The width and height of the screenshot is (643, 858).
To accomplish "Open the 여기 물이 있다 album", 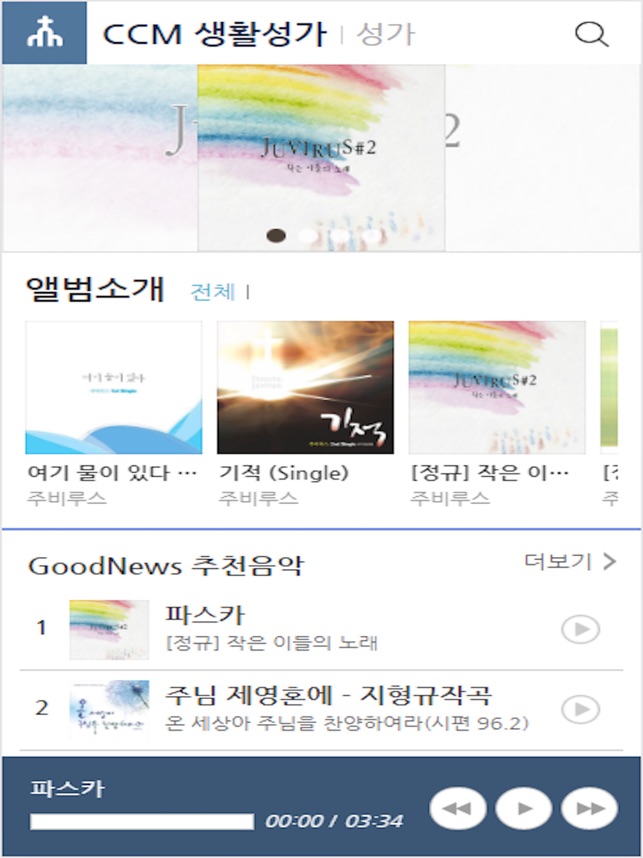I will [113, 388].
